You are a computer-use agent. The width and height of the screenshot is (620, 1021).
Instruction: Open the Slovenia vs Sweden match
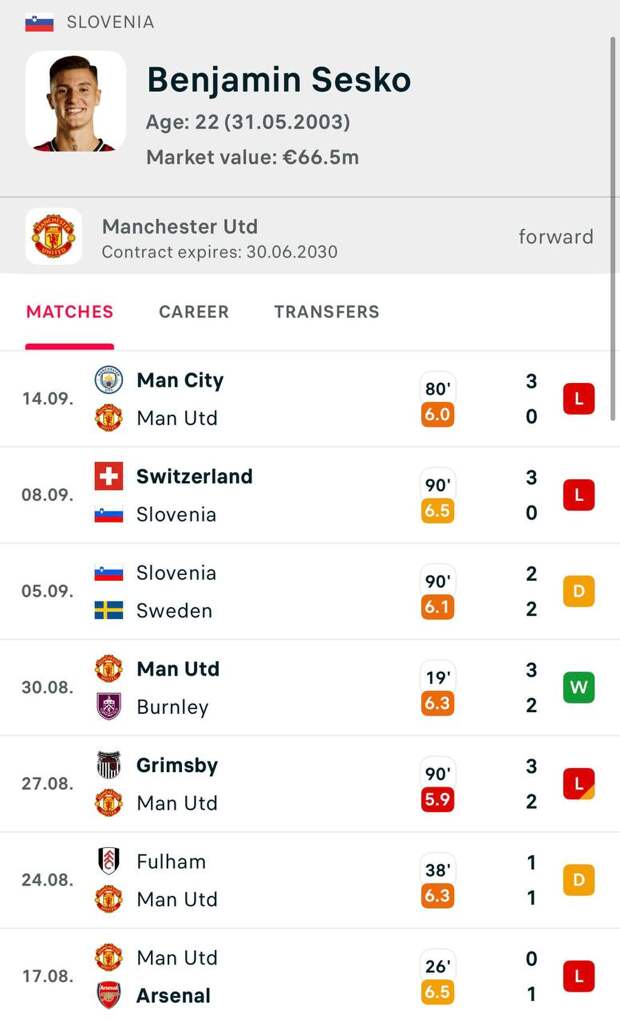click(x=310, y=591)
